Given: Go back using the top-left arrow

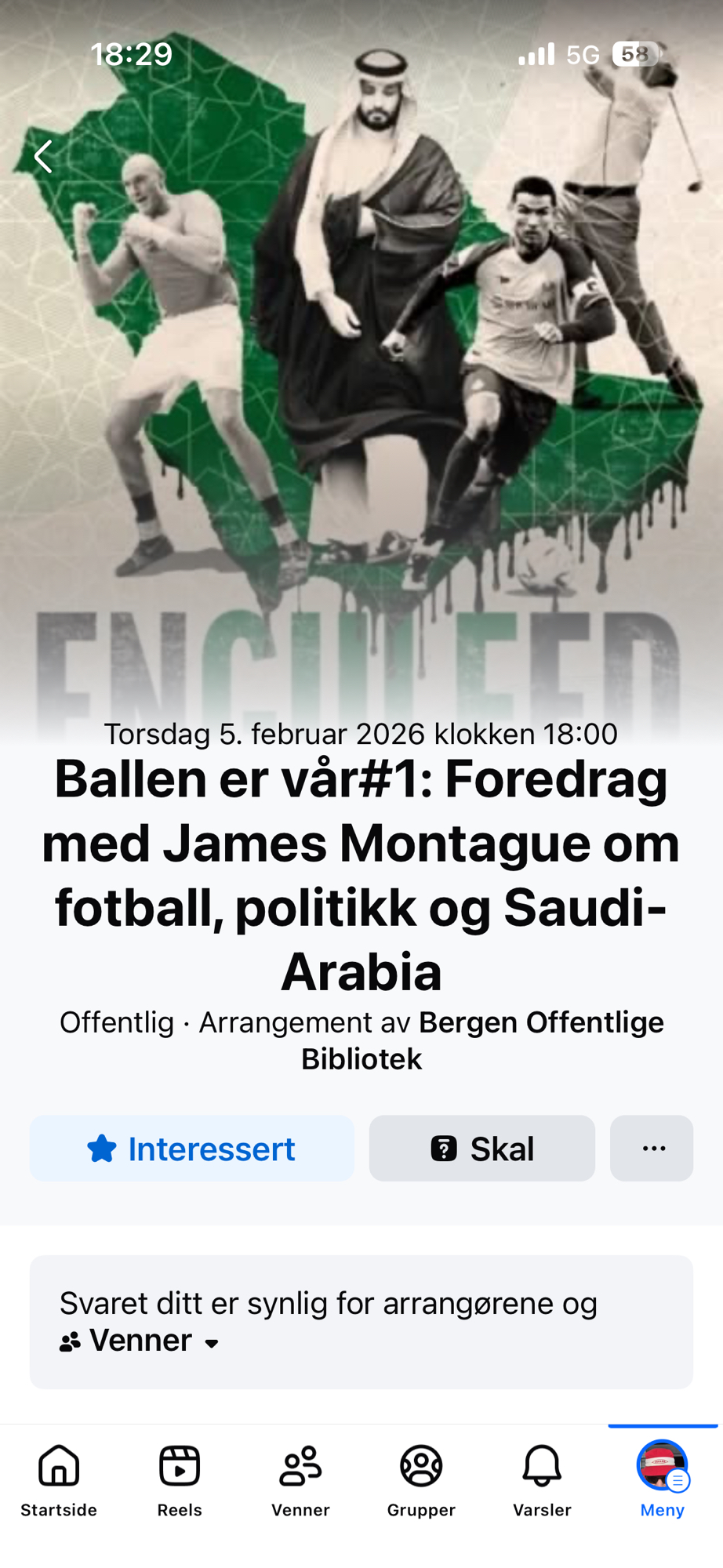Looking at the screenshot, I should pyautogui.click(x=44, y=157).
